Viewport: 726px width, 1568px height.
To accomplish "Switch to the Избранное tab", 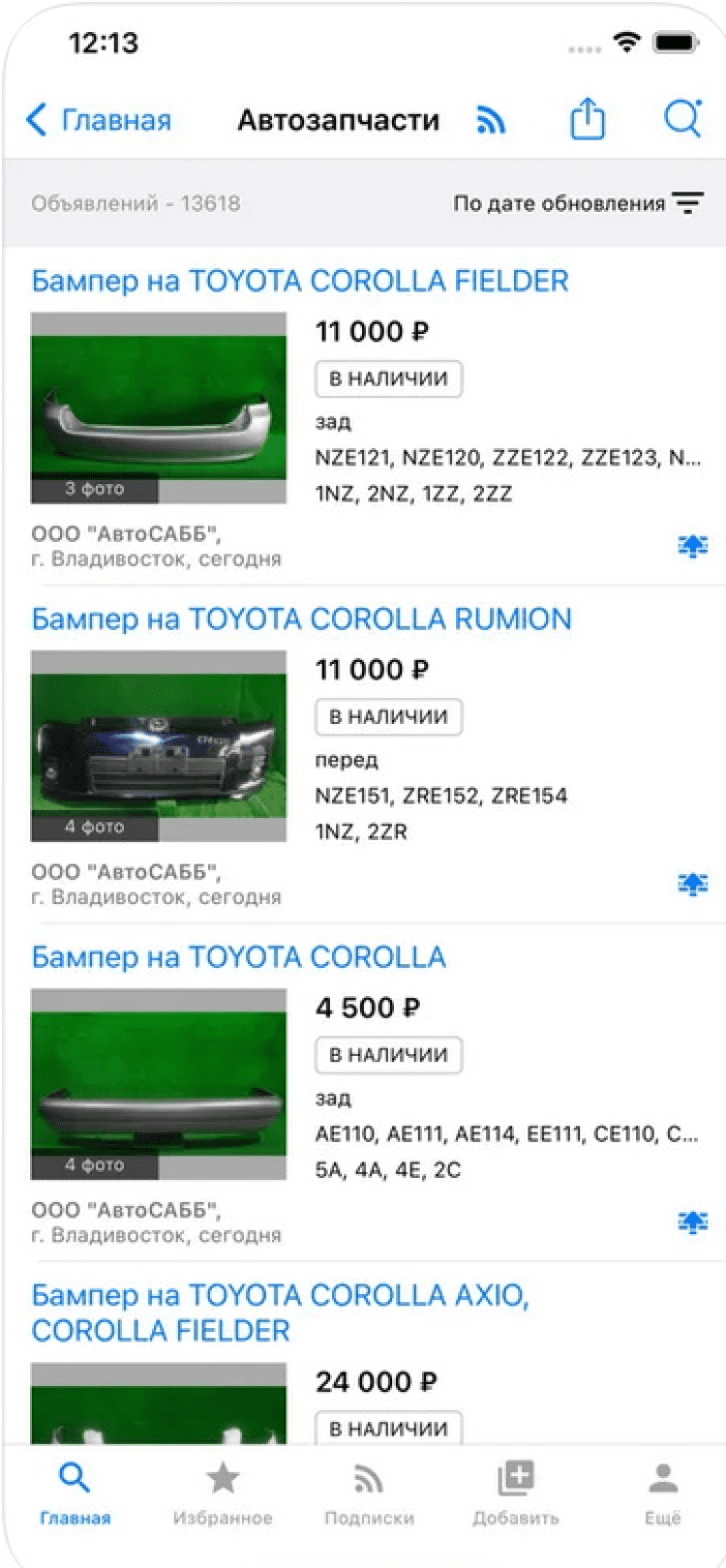I will point(223,1493).
